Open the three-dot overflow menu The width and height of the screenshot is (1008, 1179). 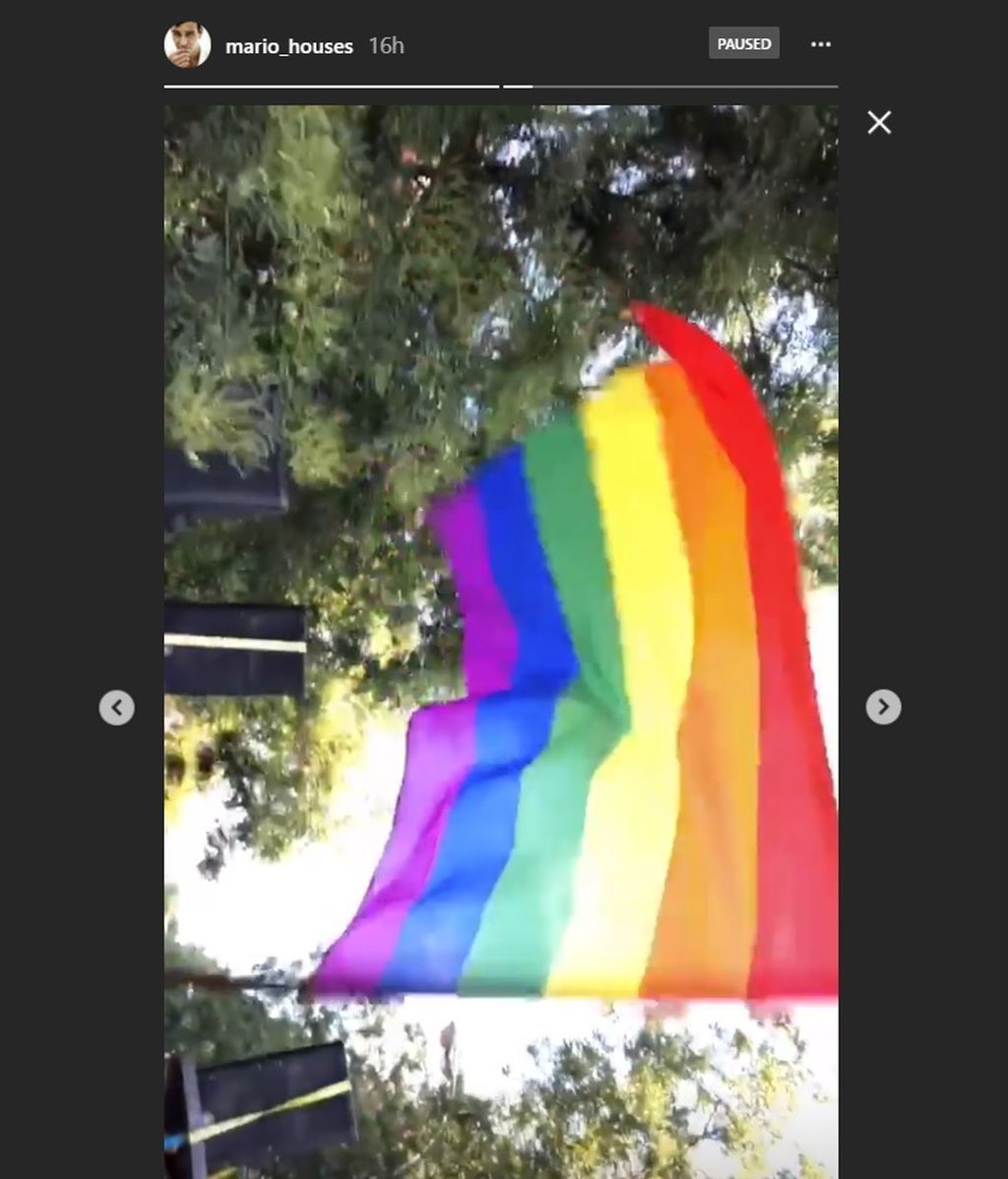821,44
